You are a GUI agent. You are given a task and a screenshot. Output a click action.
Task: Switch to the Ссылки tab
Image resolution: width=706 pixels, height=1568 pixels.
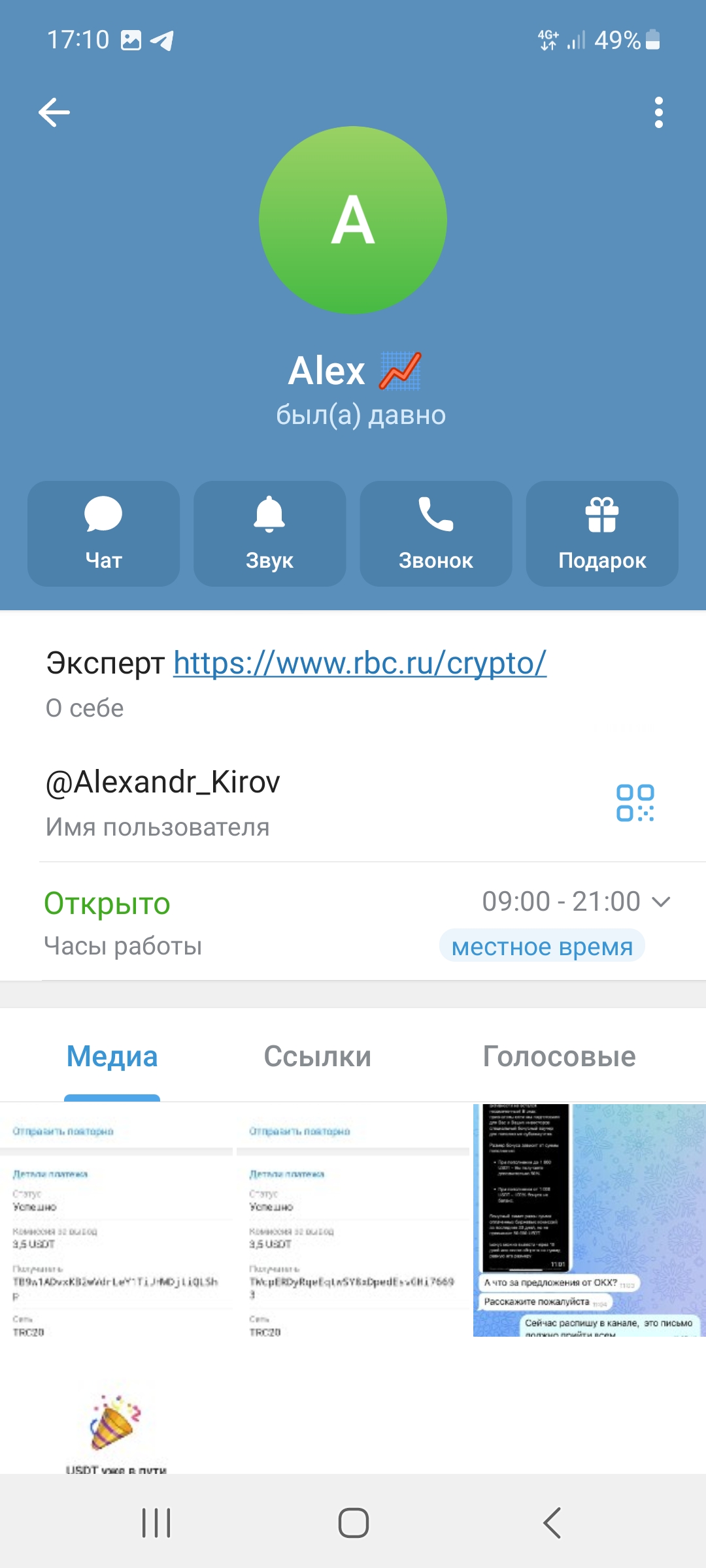click(x=317, y=1057)
